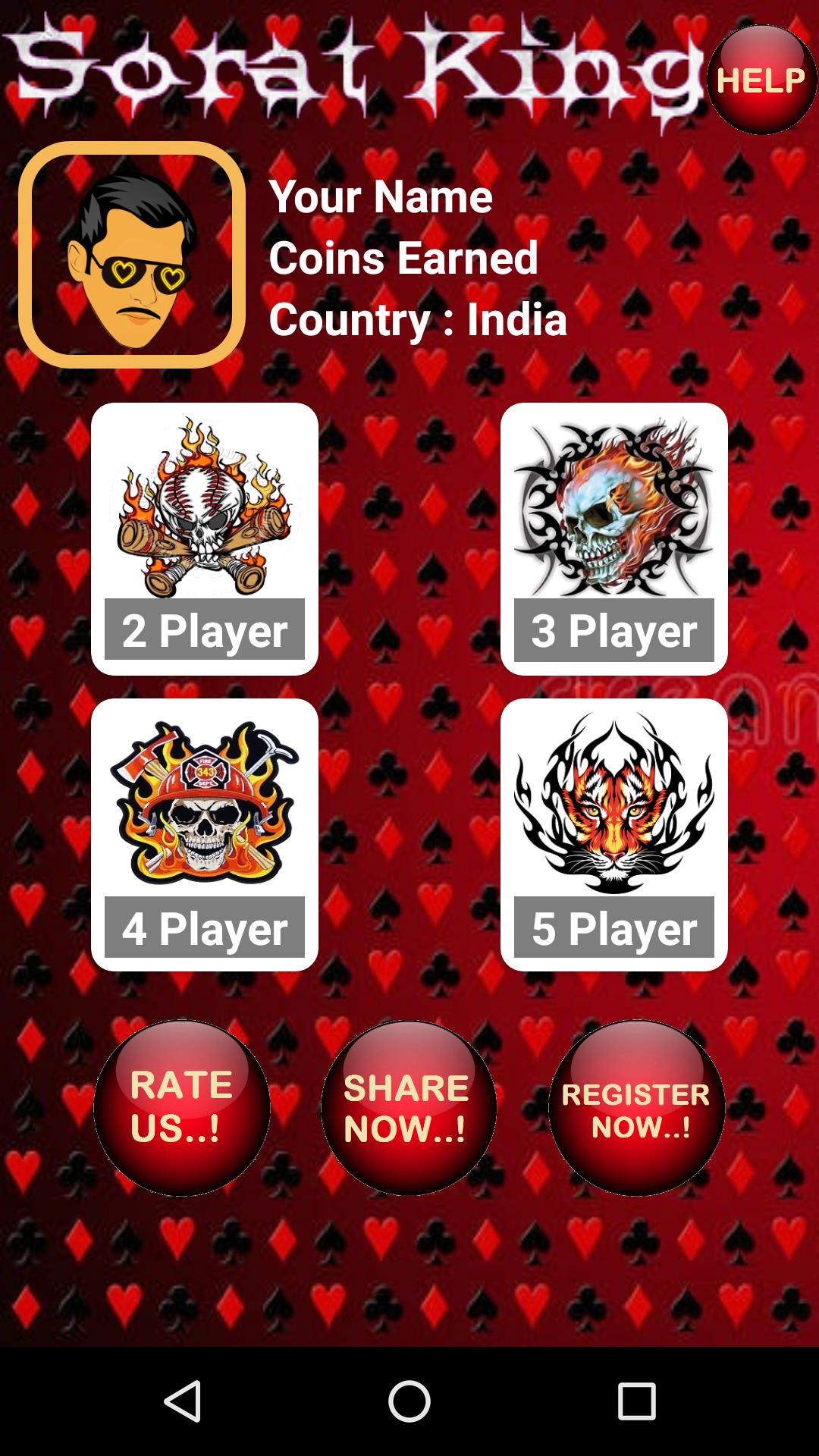Return to the home screen
Viewport: 819px width, 1456px height.
(x=409, y=1401)
